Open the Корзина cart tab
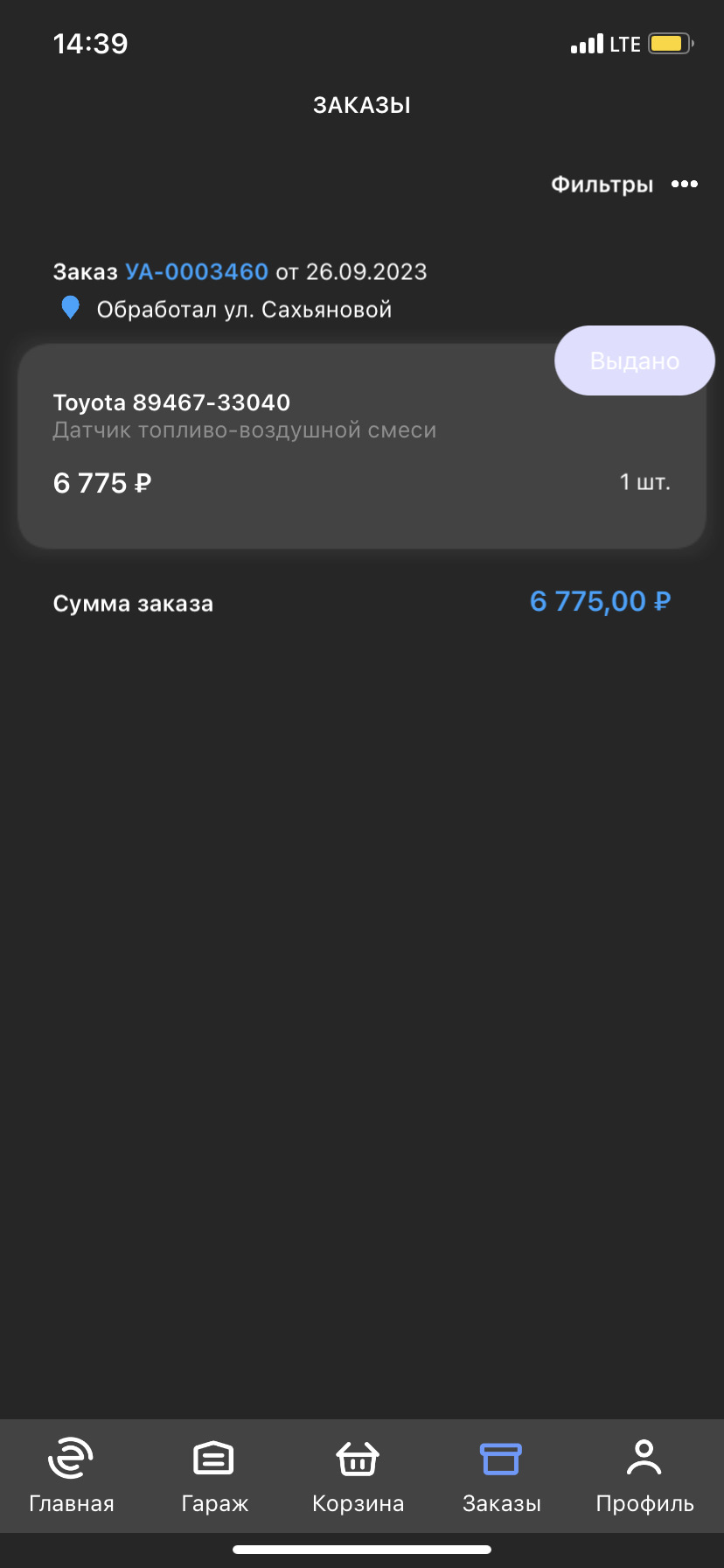Screen dimensions: 724x1568 [358, 1476]
